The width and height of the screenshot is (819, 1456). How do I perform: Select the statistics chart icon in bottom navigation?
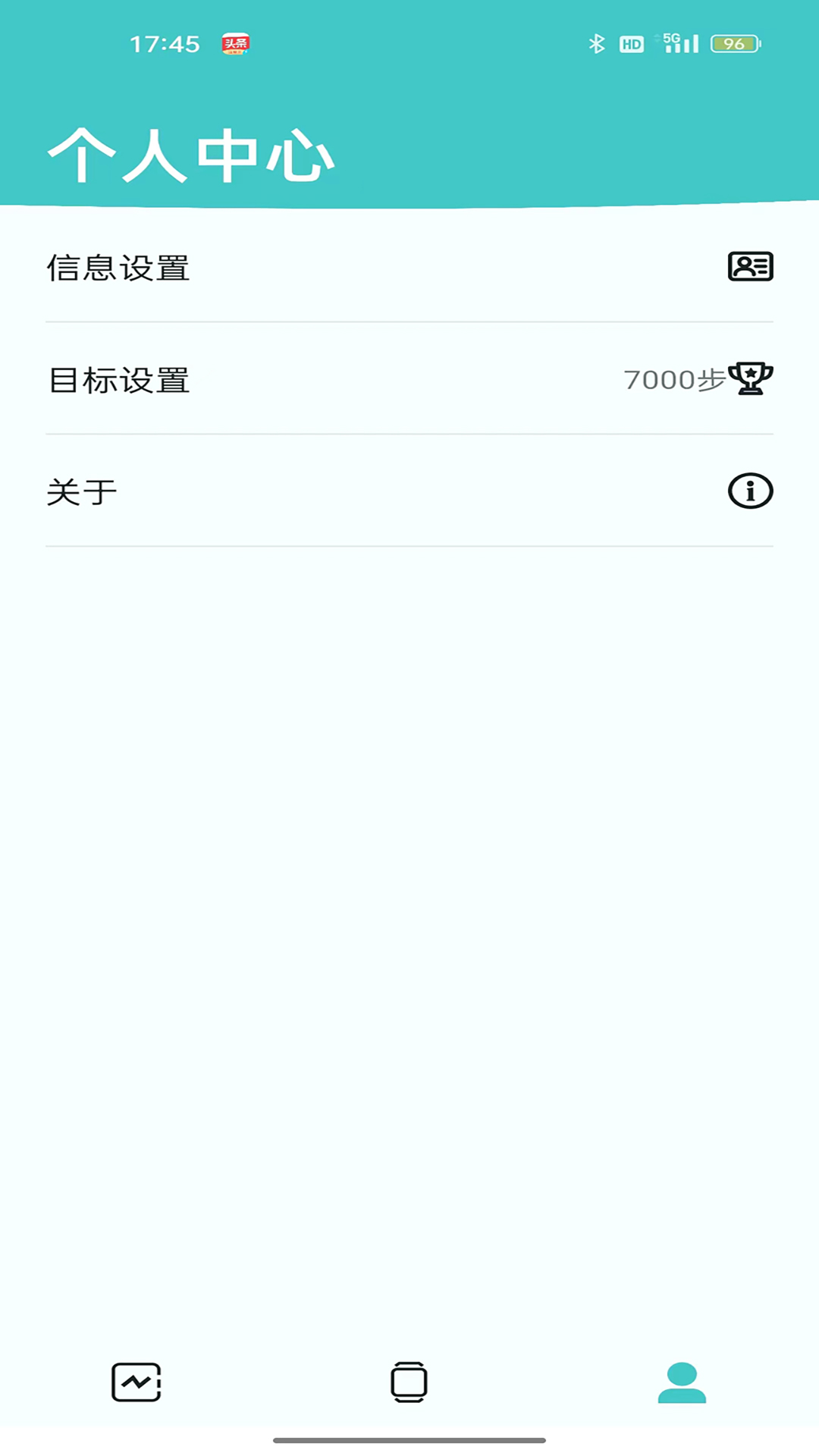click(136, 1382)
